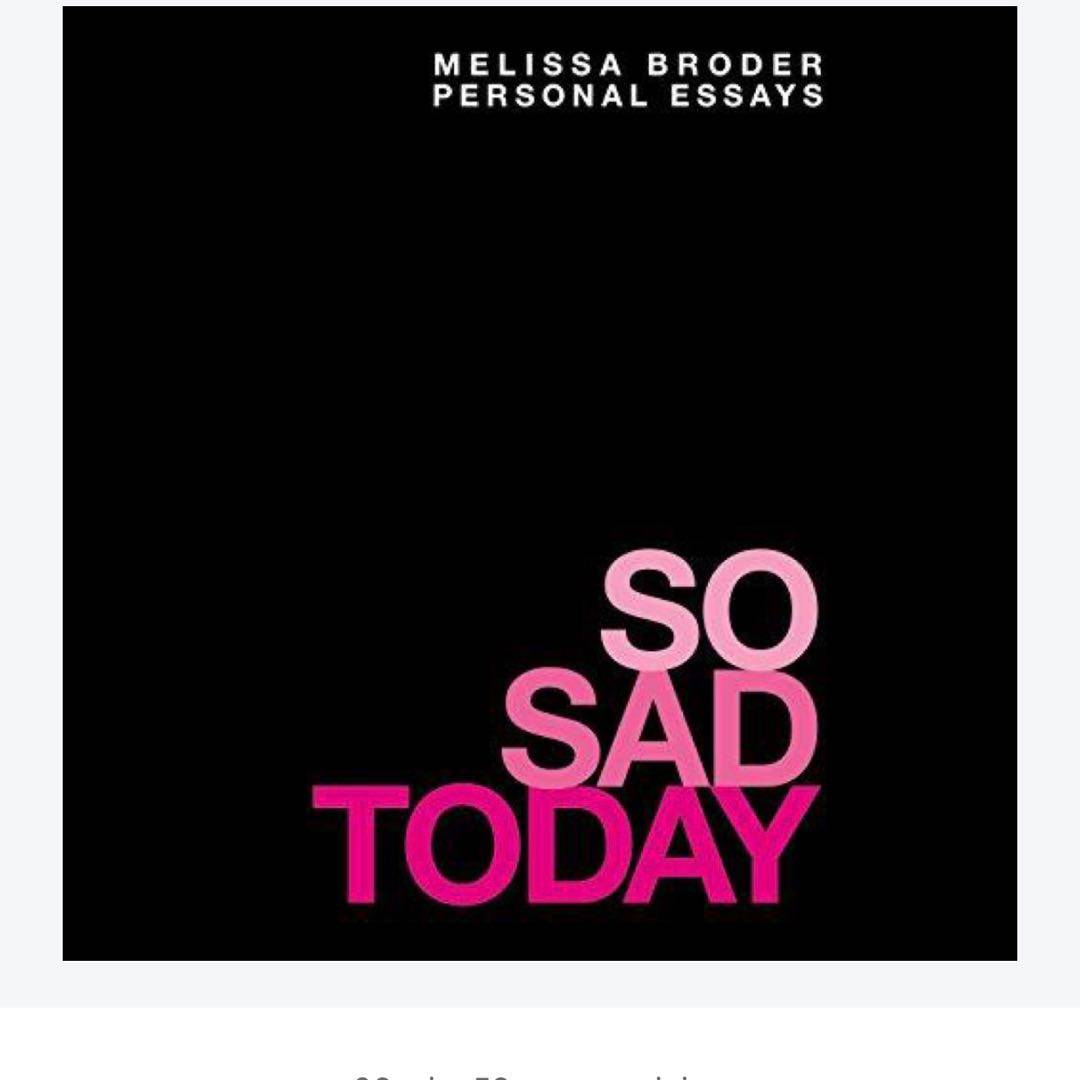Viewport: 1080px width, 1080px height.
Task: Open the So Sad Today cover art
Action: 540,483
